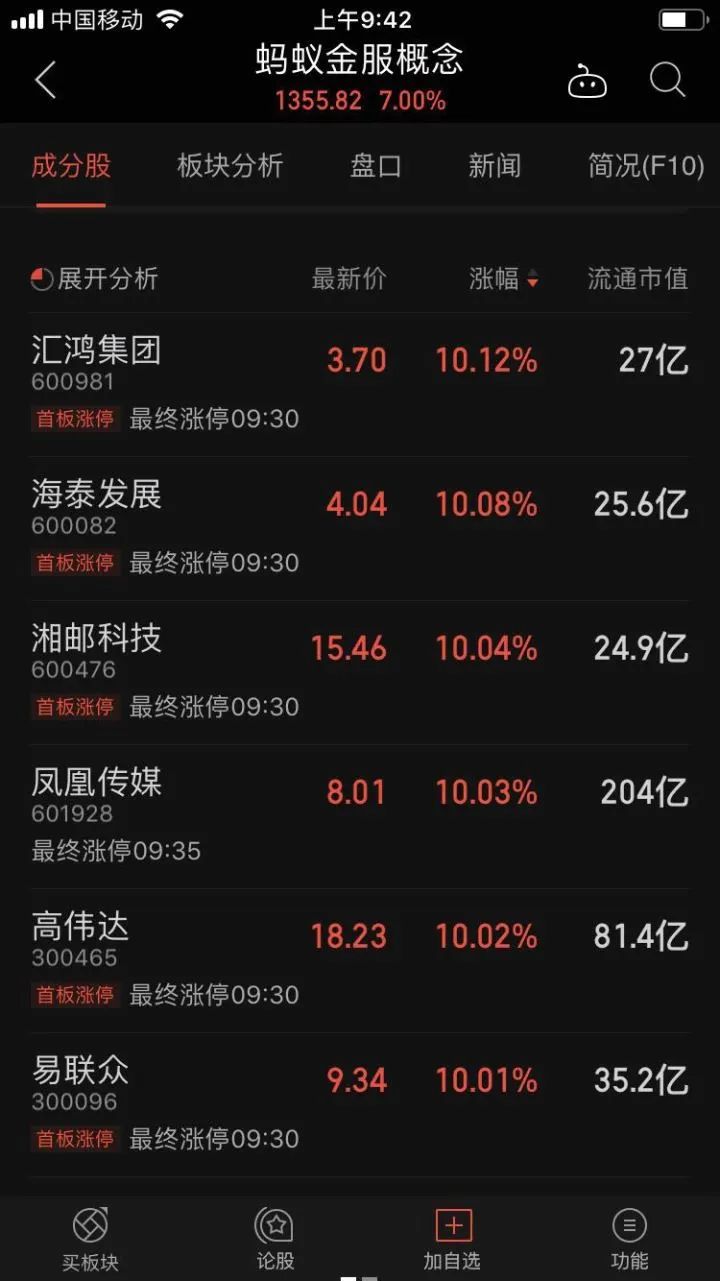This screenshot has width=720, height=1281.
Task: Switch to the 板块分析 tab
Action: click(x=230, y=165)
